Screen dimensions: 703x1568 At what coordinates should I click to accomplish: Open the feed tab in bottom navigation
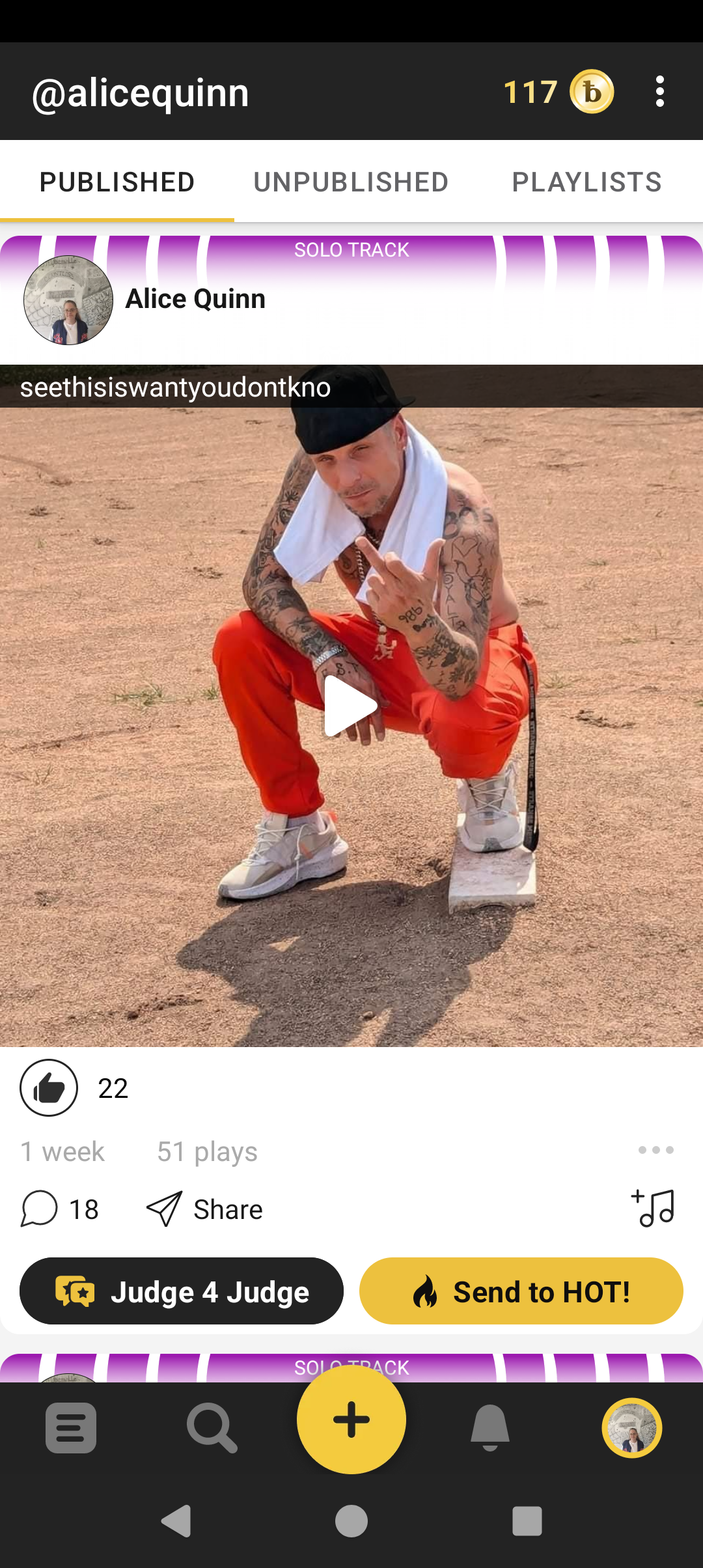click(71, 1428)
